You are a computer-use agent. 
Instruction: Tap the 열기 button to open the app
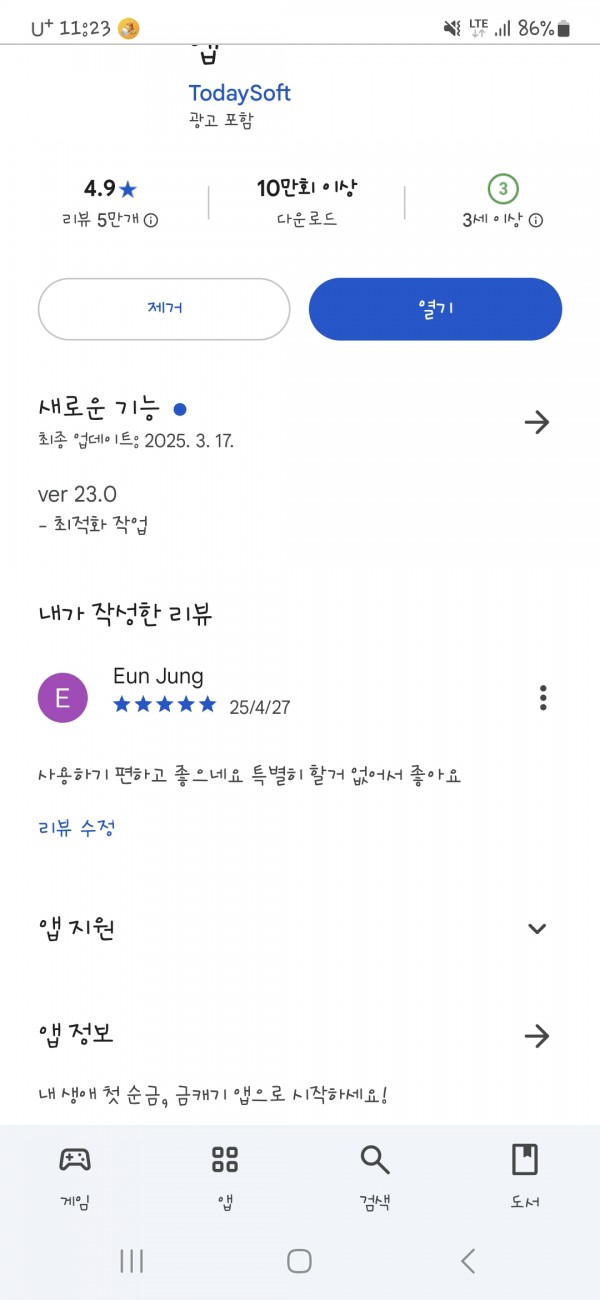435,309
